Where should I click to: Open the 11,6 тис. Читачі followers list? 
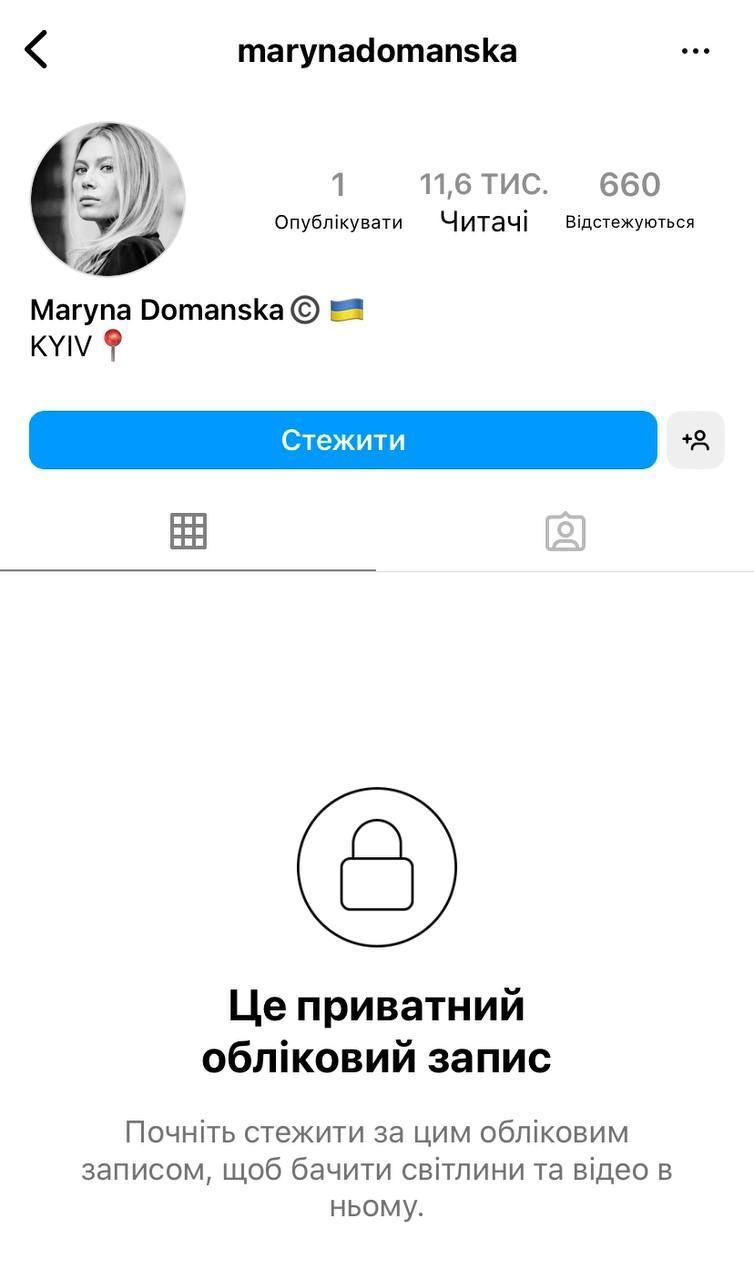coord(484,201)
